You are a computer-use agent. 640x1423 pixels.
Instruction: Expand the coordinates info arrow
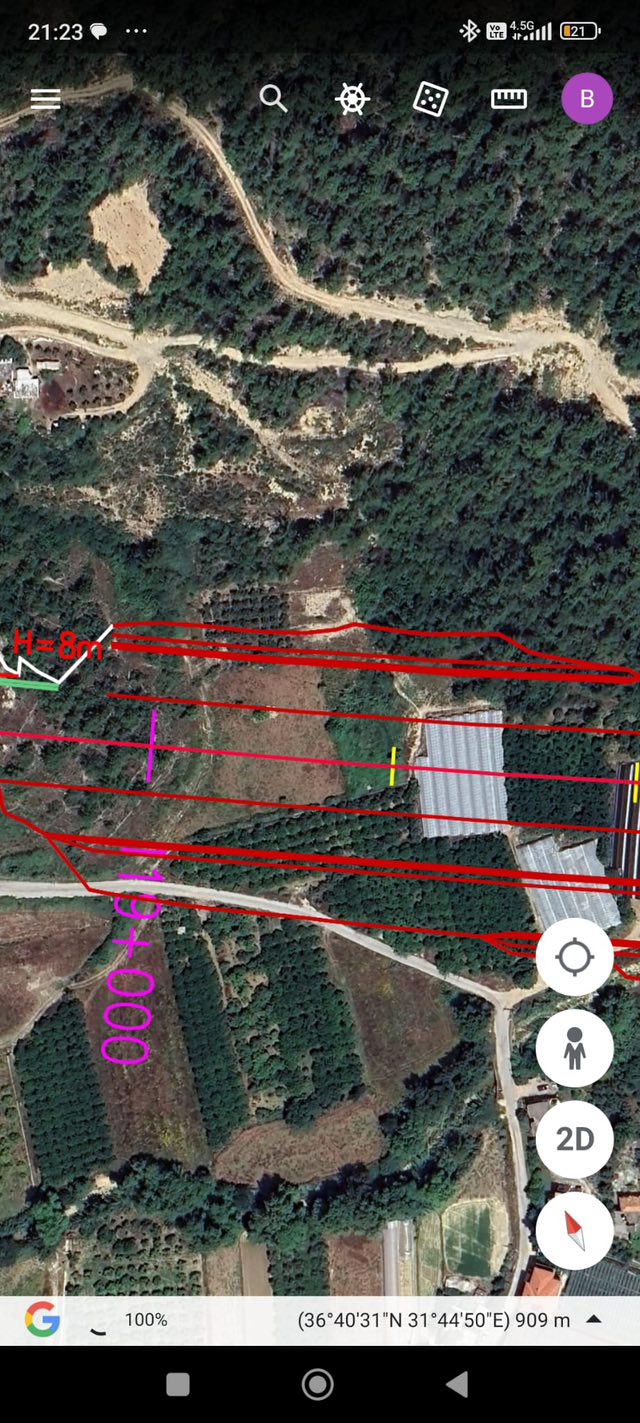(594, 1319)
